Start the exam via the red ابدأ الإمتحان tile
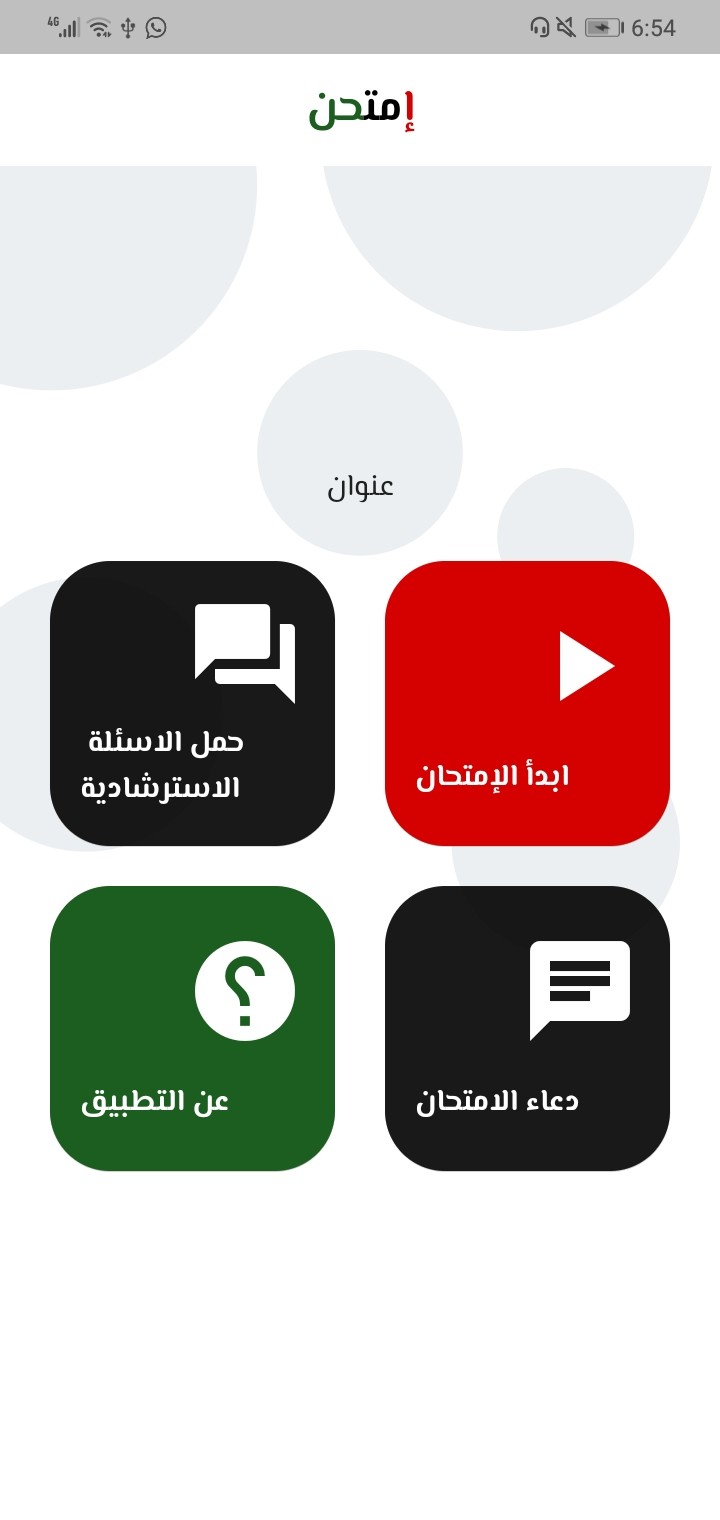This screenshot has height=1520, width=720. tap(527, 703)
